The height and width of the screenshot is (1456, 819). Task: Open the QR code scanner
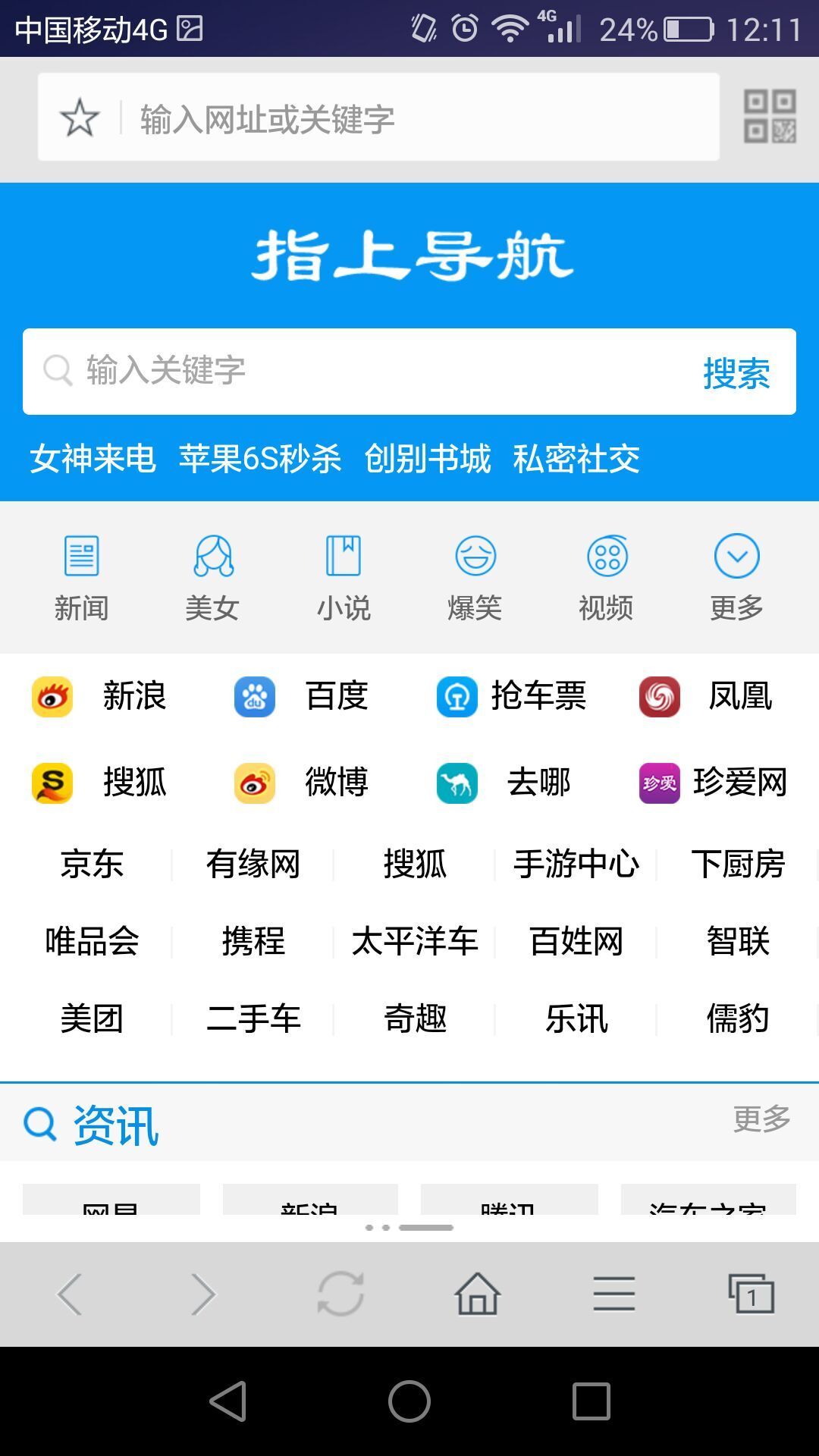click(x=769, y=117)
